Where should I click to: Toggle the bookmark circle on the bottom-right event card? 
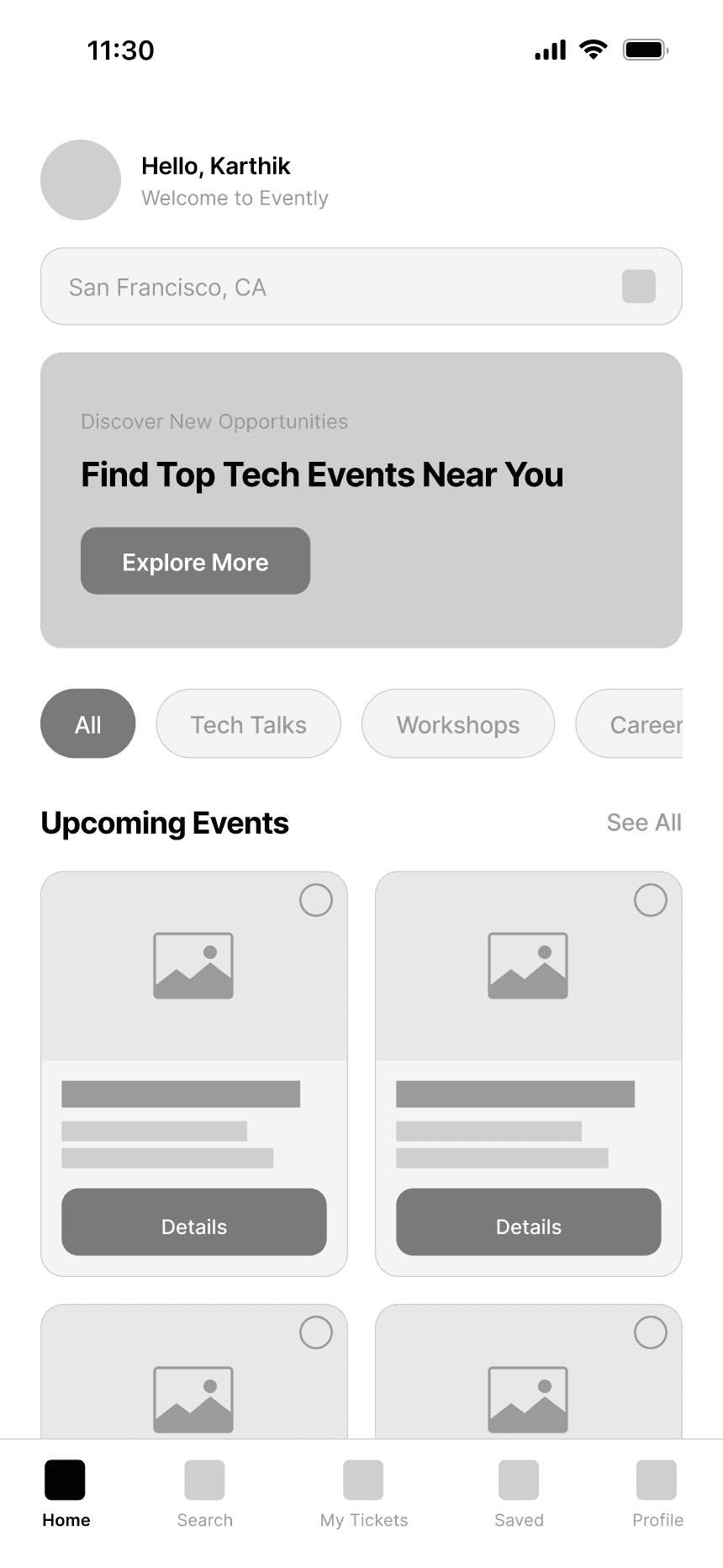pyautogui.click(x=651, y=1332)
